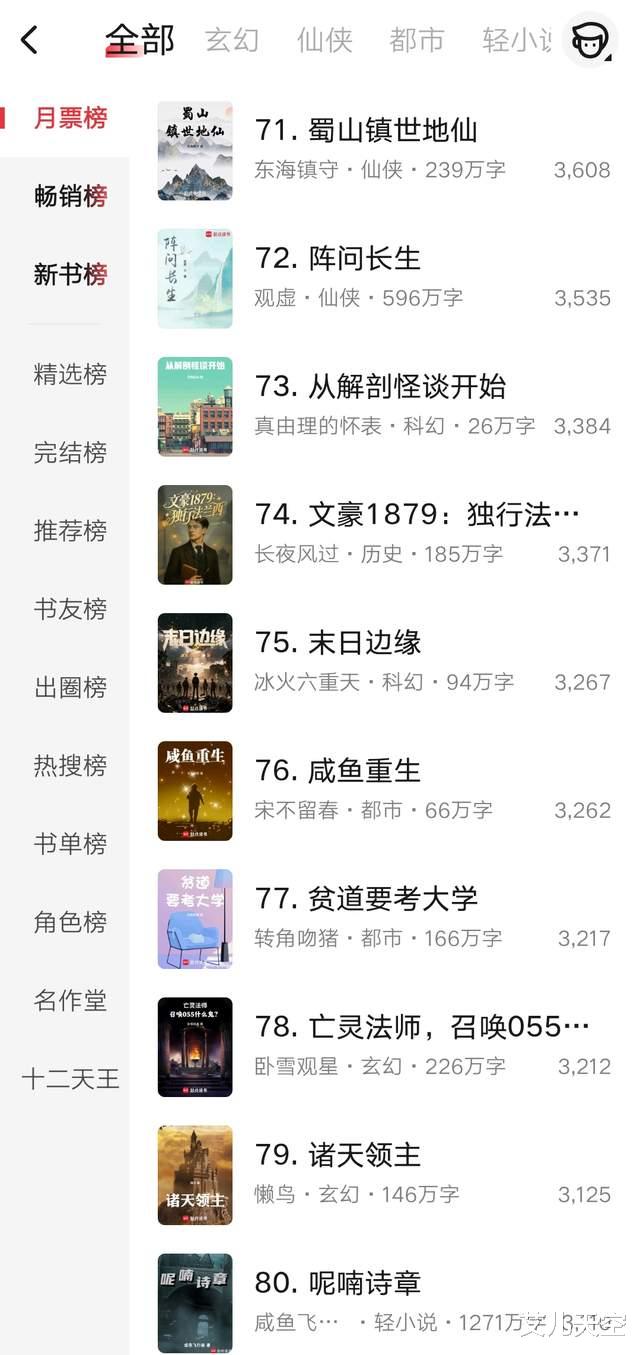Screen dimensions: 640x1355
Task: Show the 完结榜 ranking
Action: pos(70,452)
